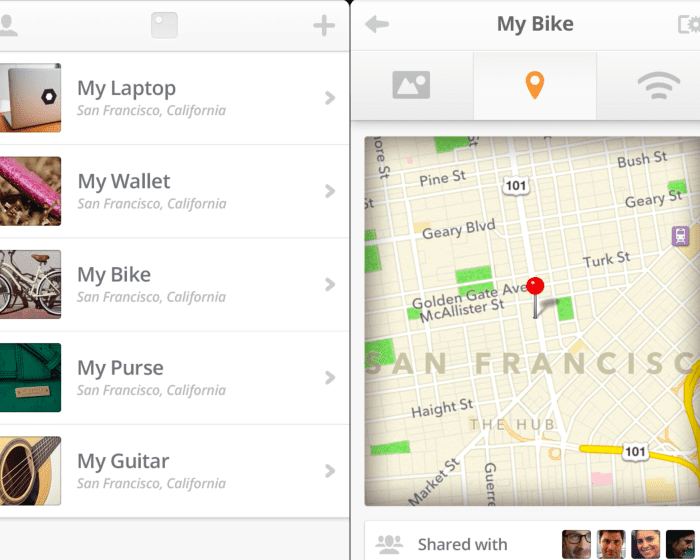Open the profile icon
The height and width of the screenshot is (560, 700).
(x=8, y=26)
